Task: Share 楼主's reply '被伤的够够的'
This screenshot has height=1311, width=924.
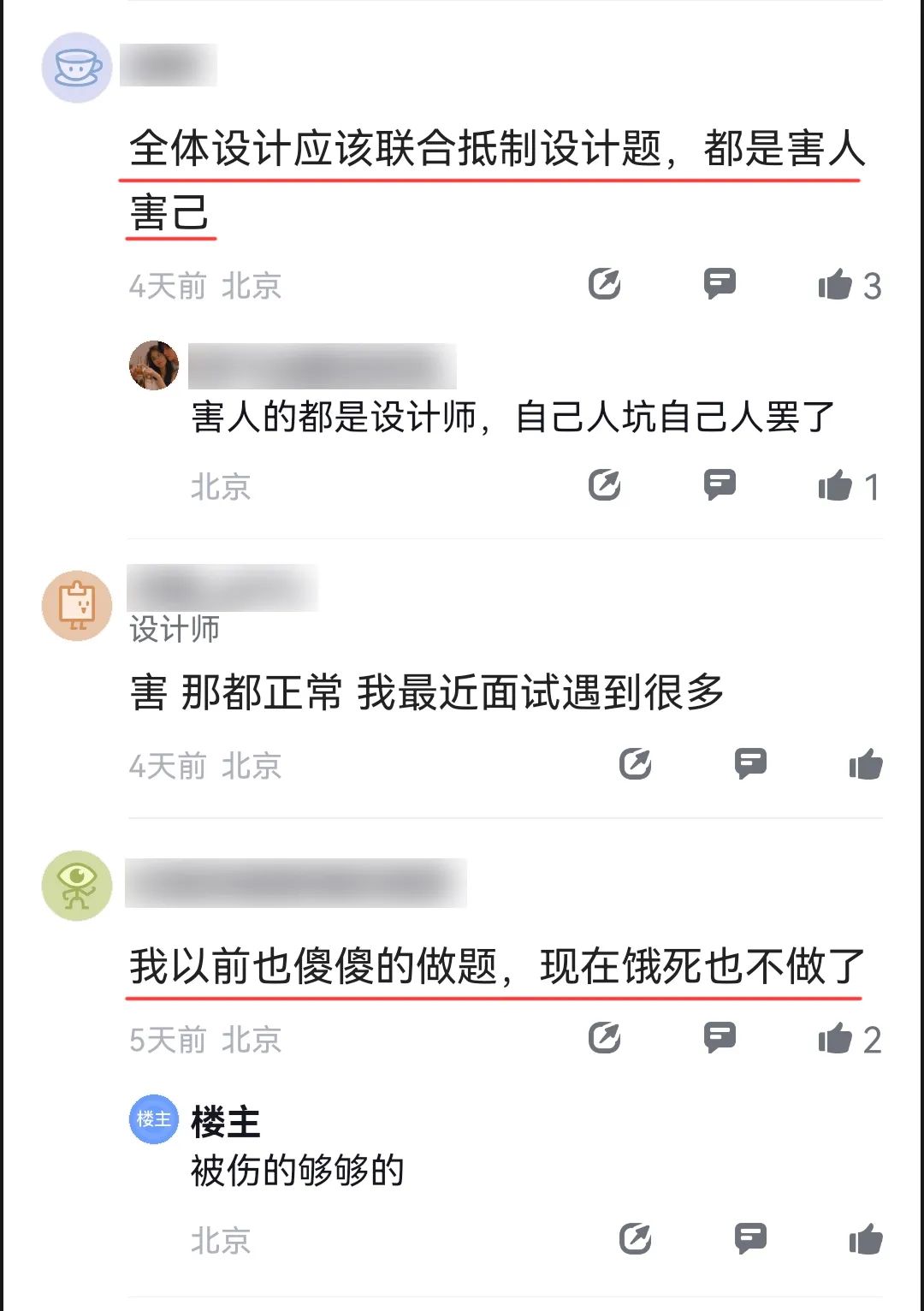Action: [636, 1238]
